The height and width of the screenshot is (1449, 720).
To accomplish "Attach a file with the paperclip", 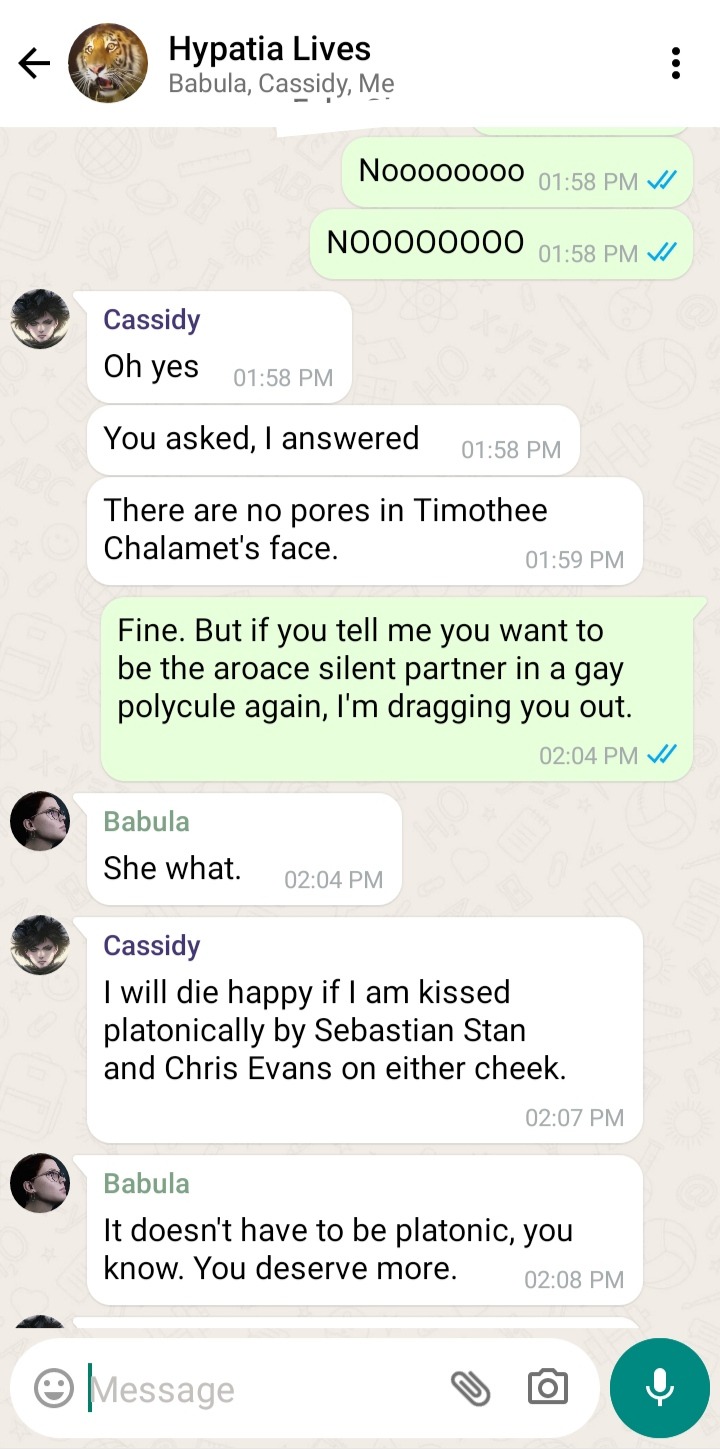I will click(470, 1388).
